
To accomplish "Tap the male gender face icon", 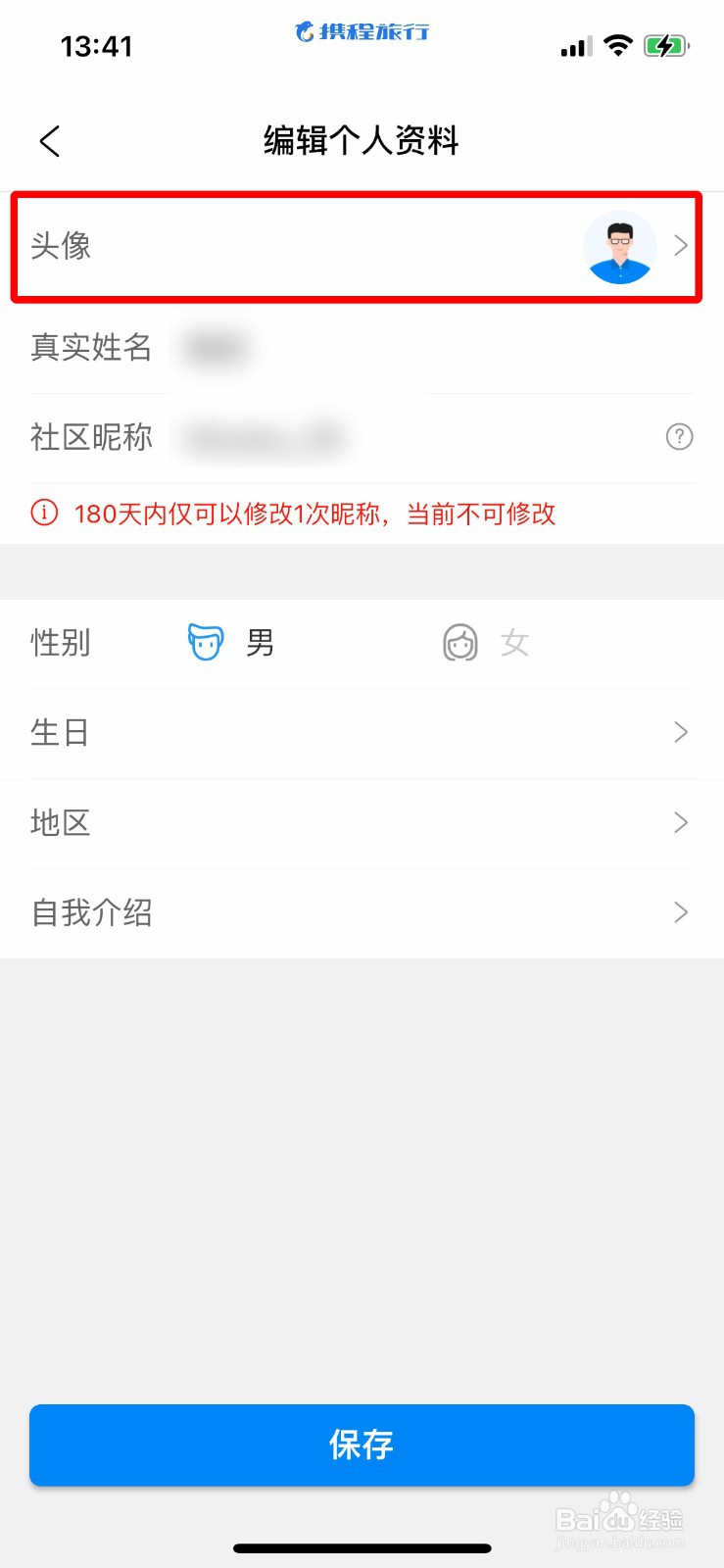I will 205,642.
